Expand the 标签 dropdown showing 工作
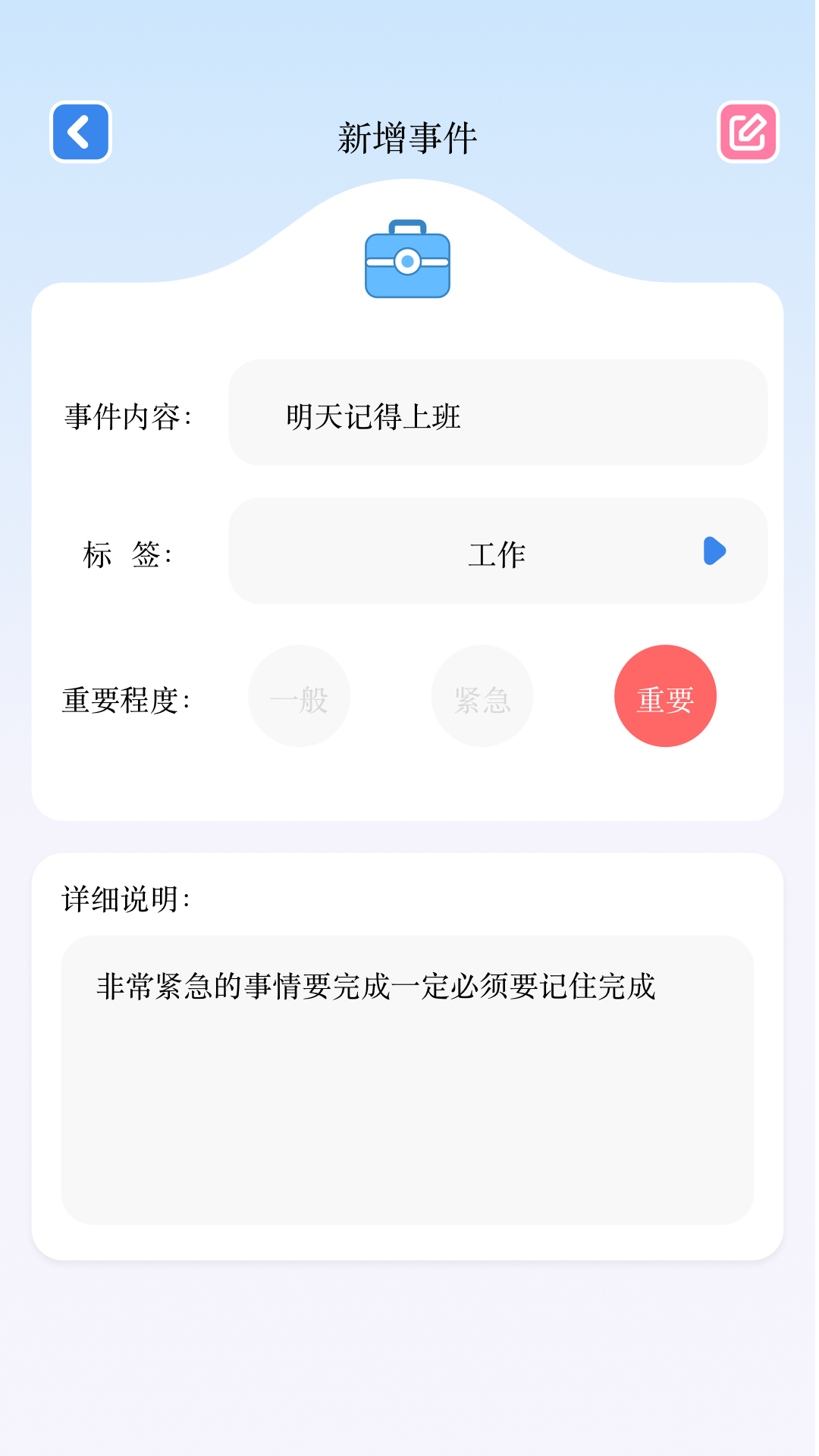 click(x=497, y=551)
